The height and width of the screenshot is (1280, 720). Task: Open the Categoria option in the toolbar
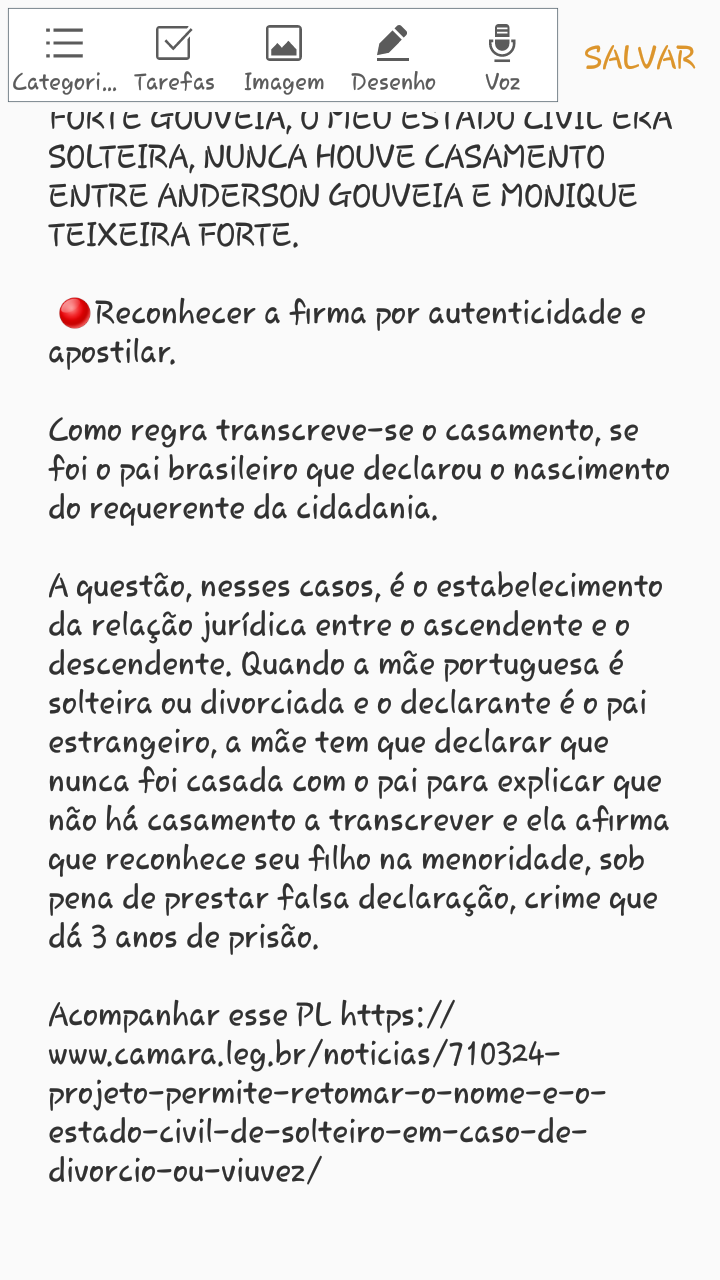pos(64,57)
